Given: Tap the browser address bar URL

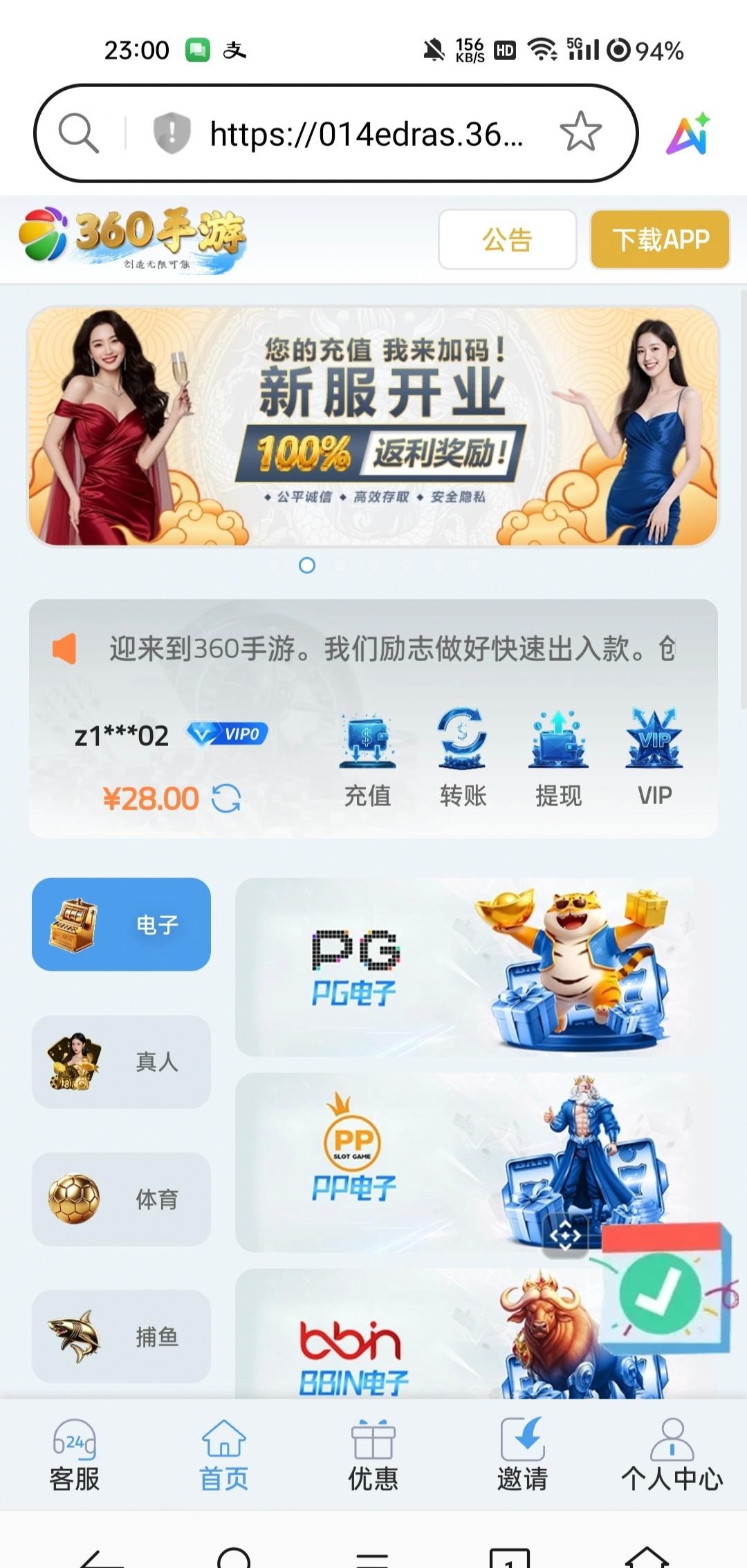Looking at the screenshot, I should click(365, 134).
